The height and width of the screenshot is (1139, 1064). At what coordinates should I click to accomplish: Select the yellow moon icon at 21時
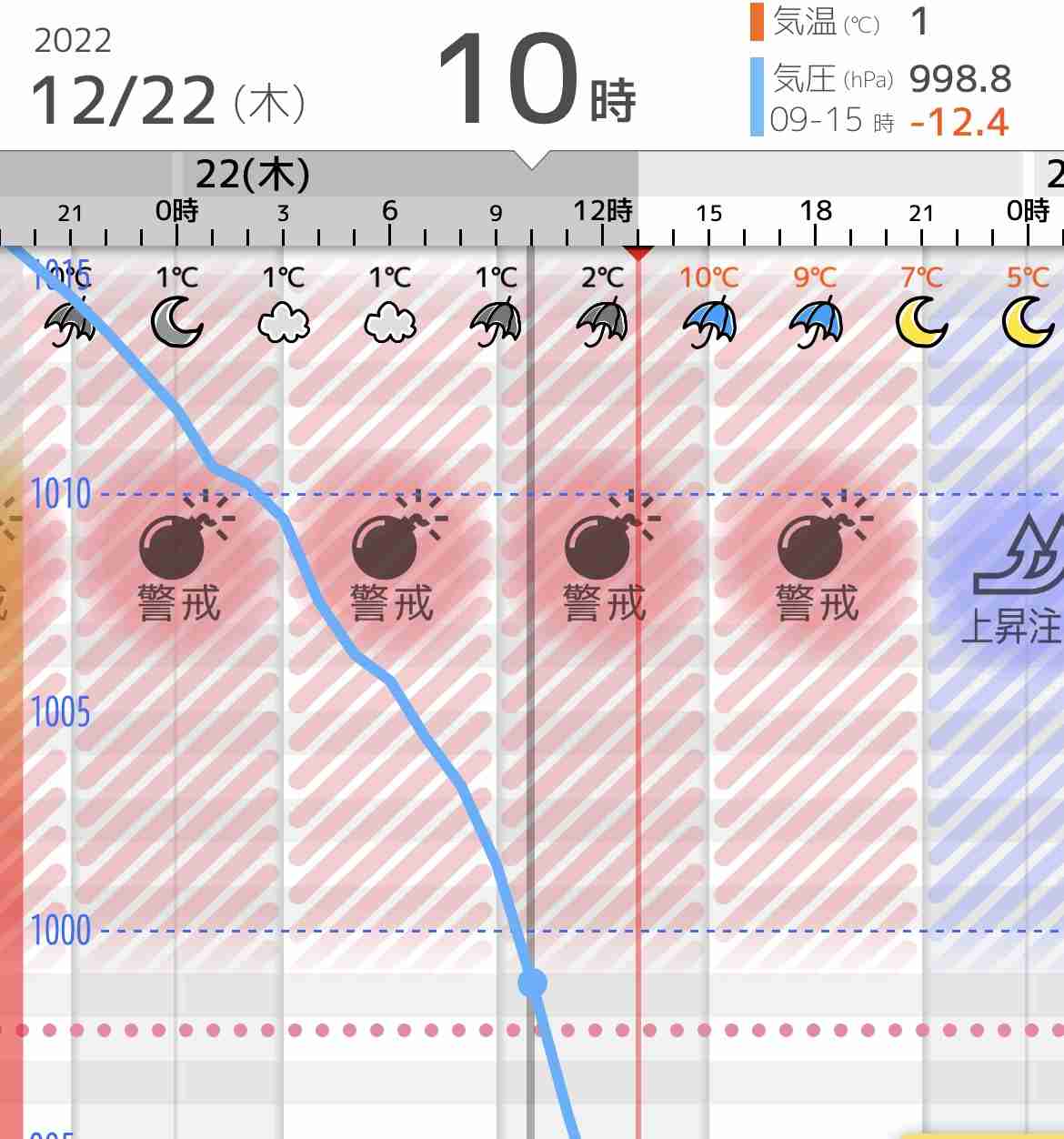(922, 322)
